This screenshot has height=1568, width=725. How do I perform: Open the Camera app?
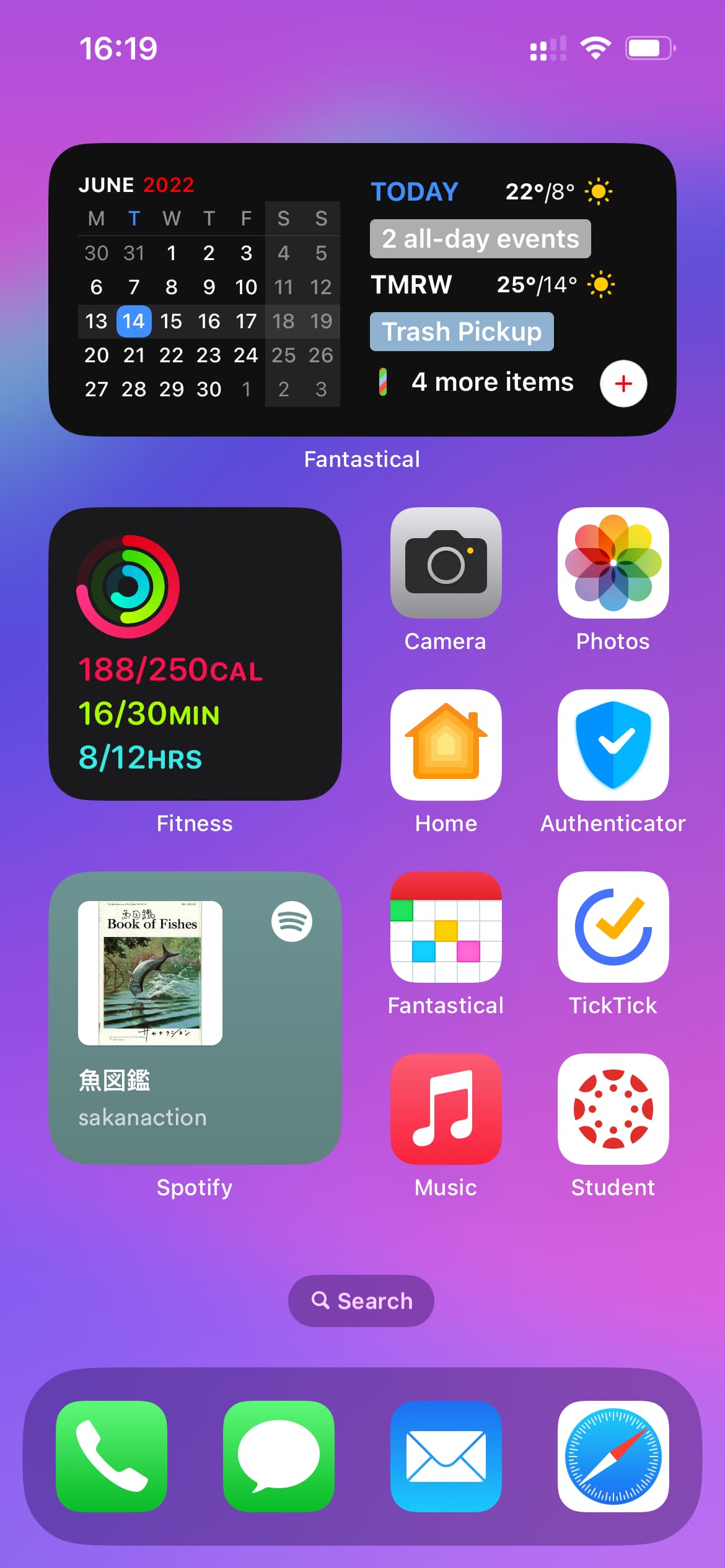(x=446, y=563)
